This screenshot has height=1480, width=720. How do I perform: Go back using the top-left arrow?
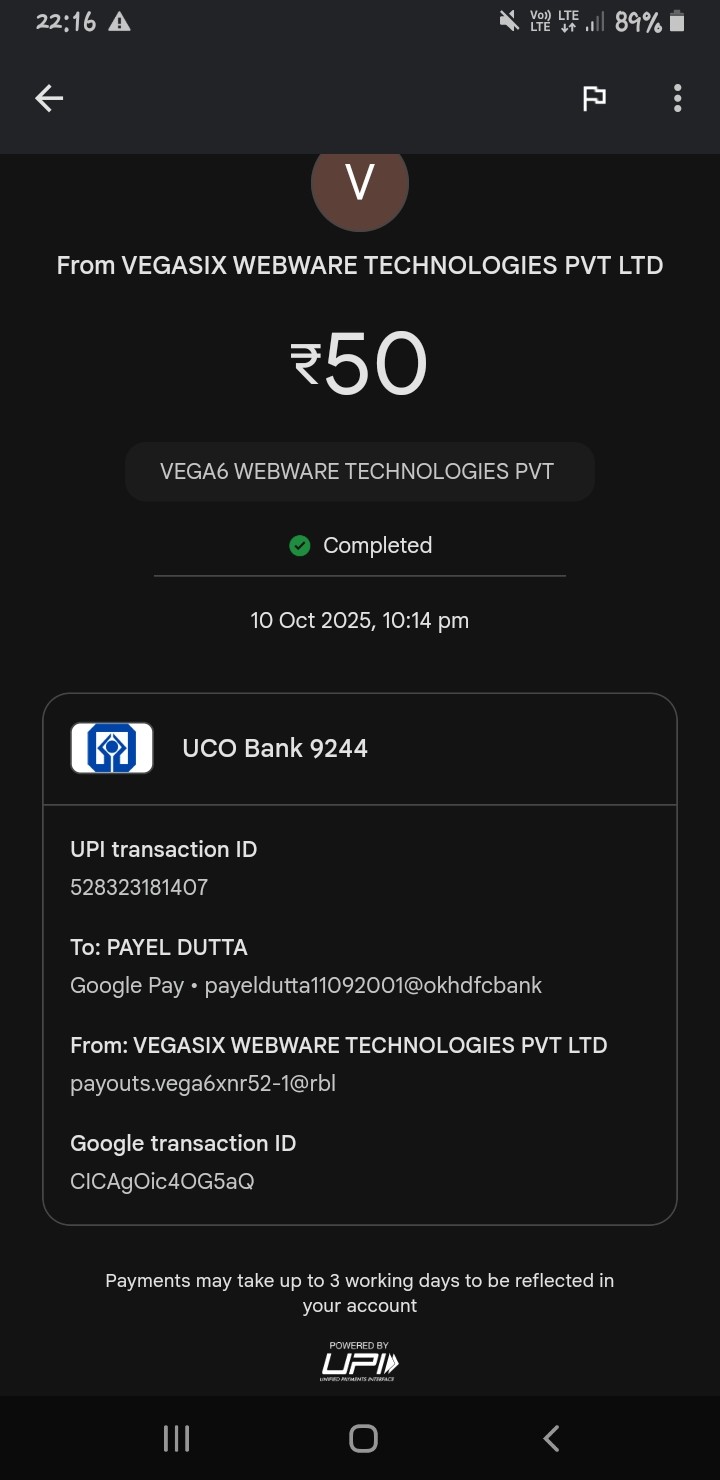49,98
